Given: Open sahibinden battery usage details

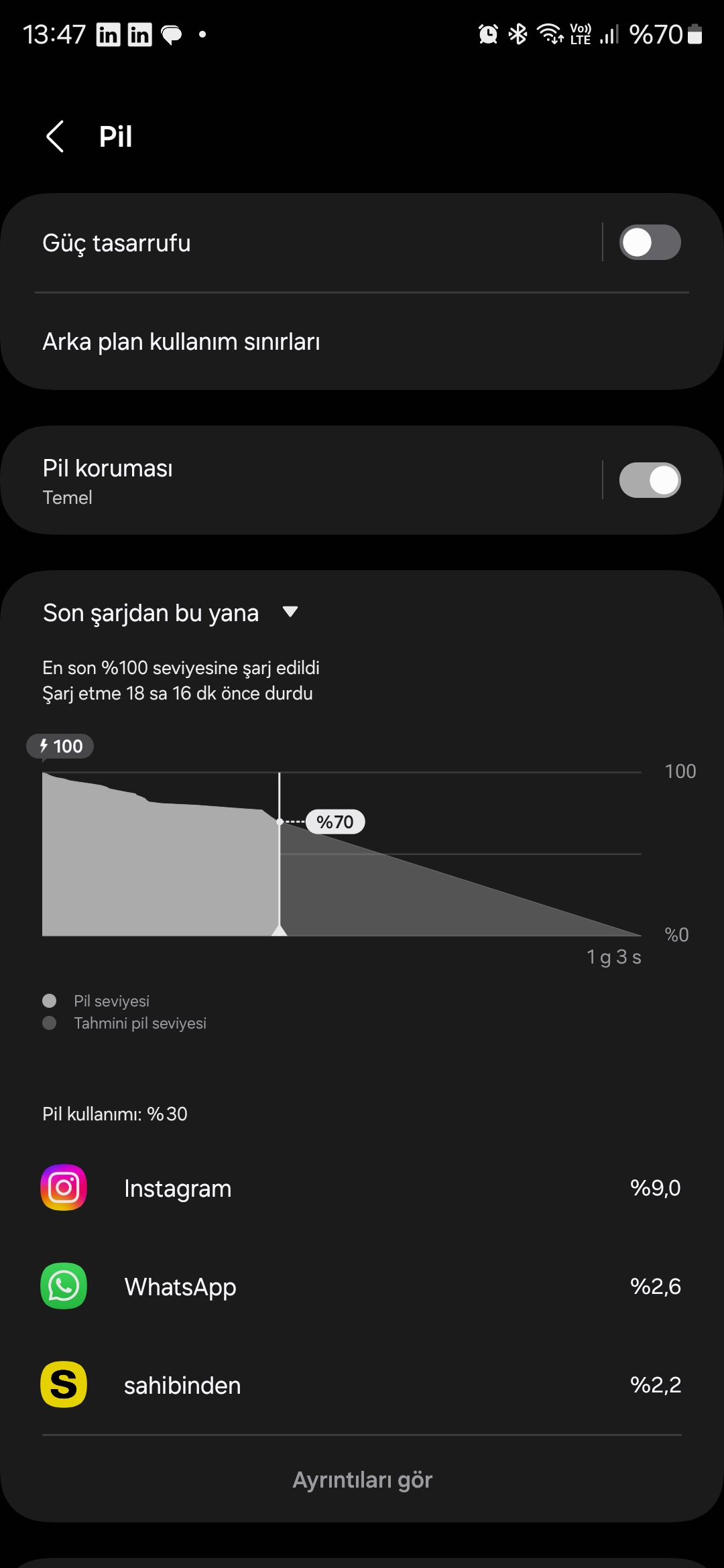Looking at the screenshot, I should (362, 1385).
